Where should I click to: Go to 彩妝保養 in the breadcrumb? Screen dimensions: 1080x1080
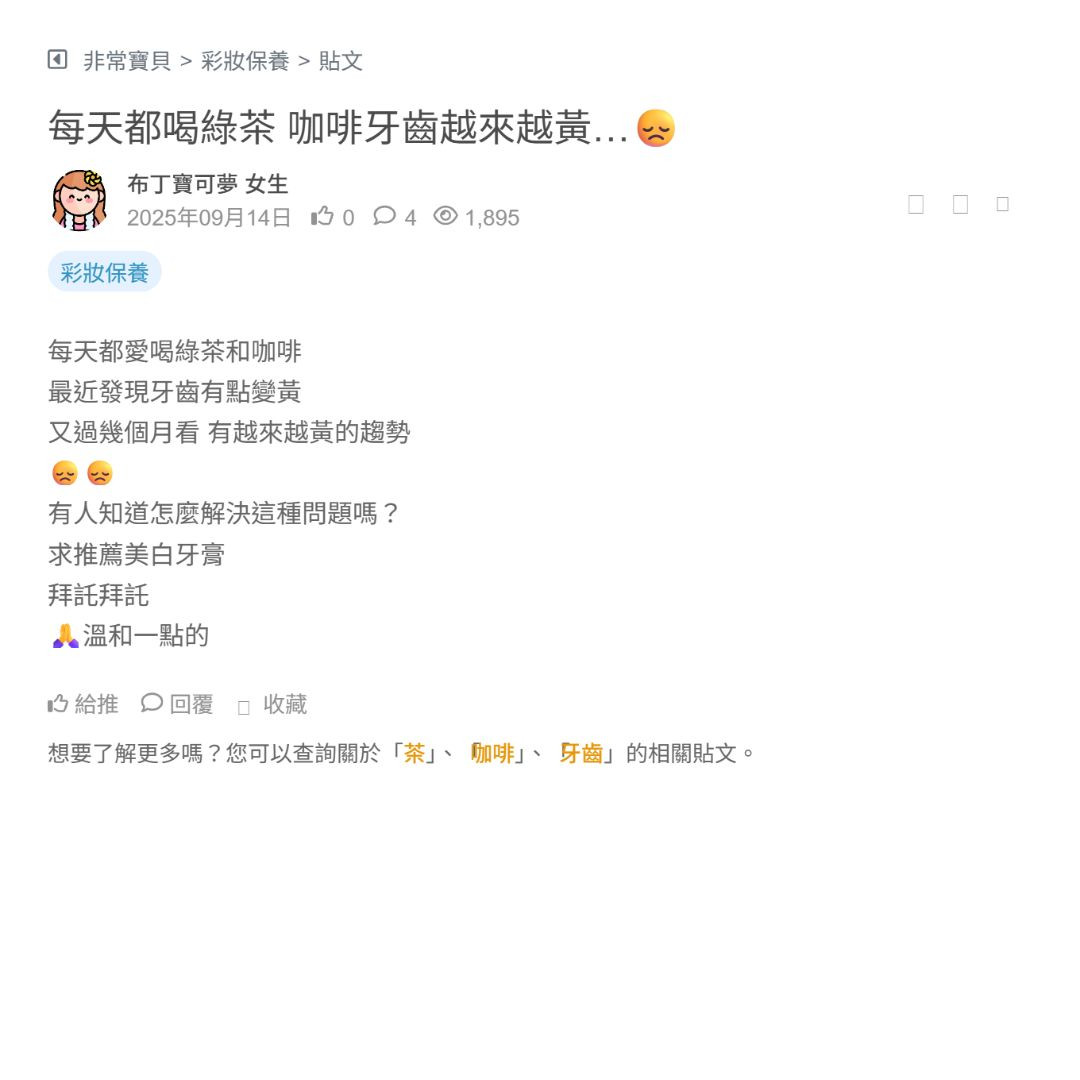245,61
